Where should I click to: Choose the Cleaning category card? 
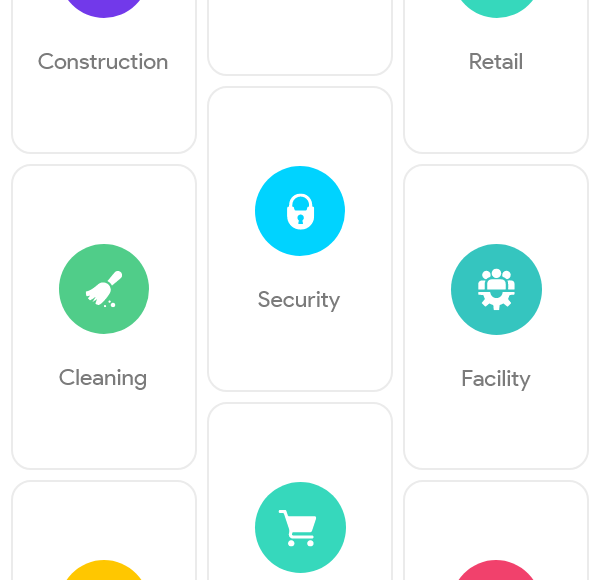click(104, 317)
